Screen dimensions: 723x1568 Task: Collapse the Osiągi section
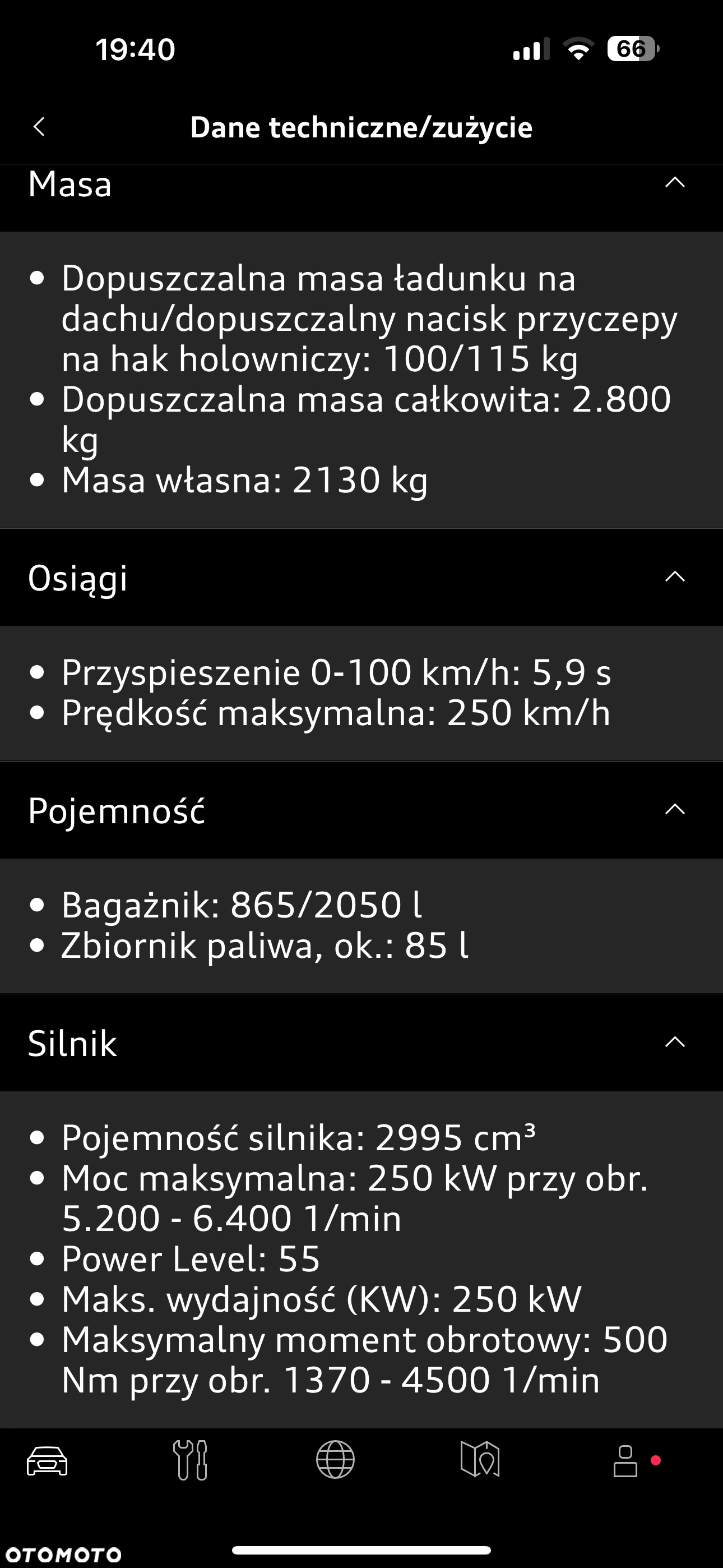click(675, 577)
